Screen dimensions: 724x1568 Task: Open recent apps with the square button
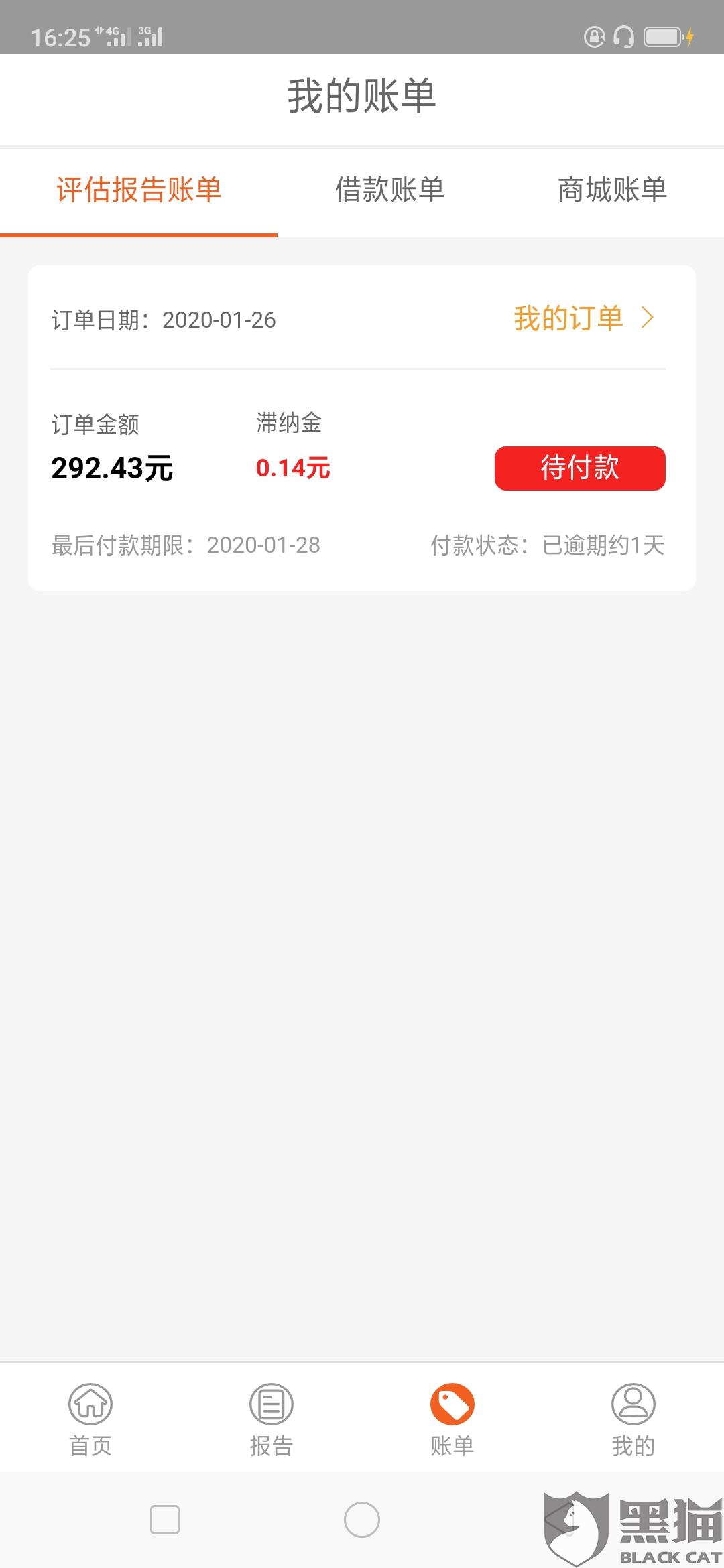[165, 1520]
